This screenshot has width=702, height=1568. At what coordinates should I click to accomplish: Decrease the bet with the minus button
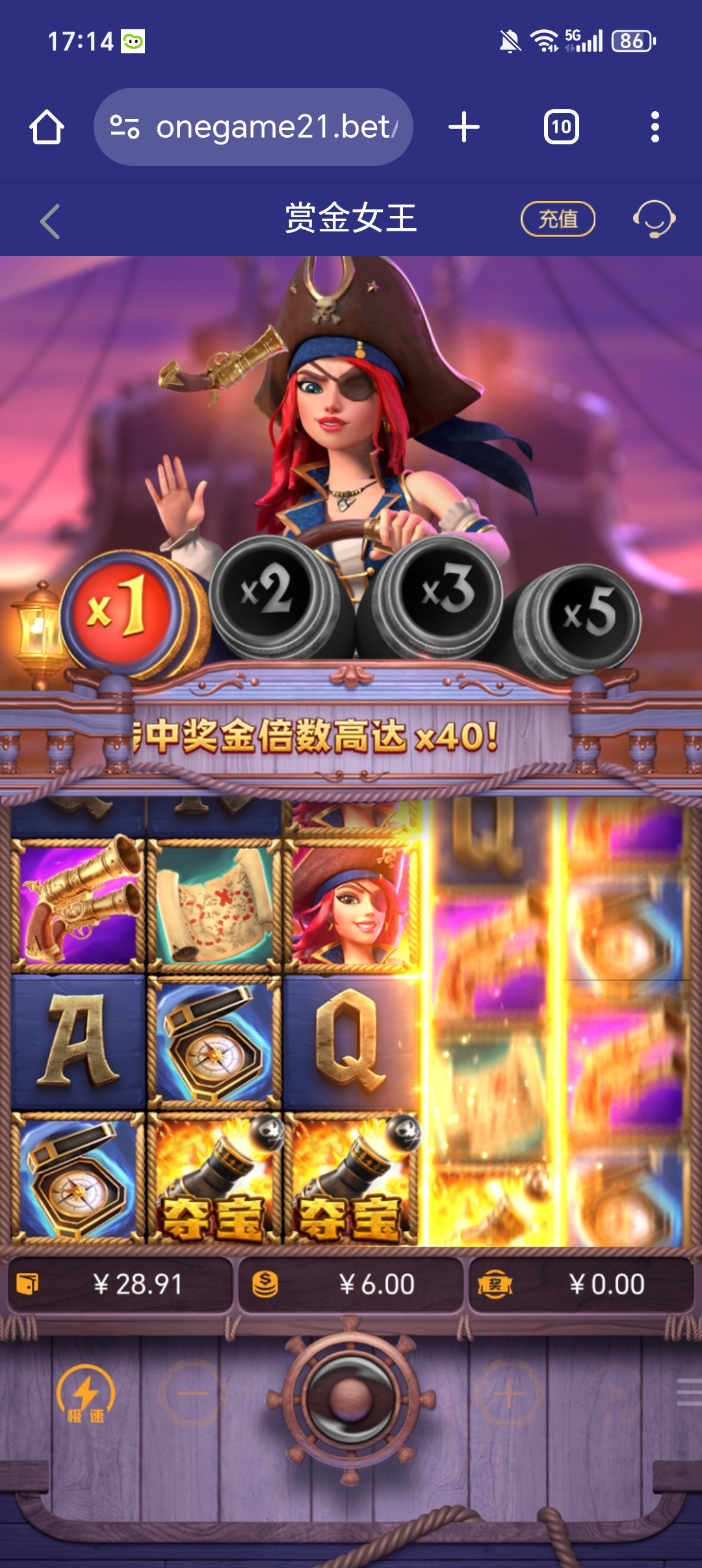tap(192, 1393)
